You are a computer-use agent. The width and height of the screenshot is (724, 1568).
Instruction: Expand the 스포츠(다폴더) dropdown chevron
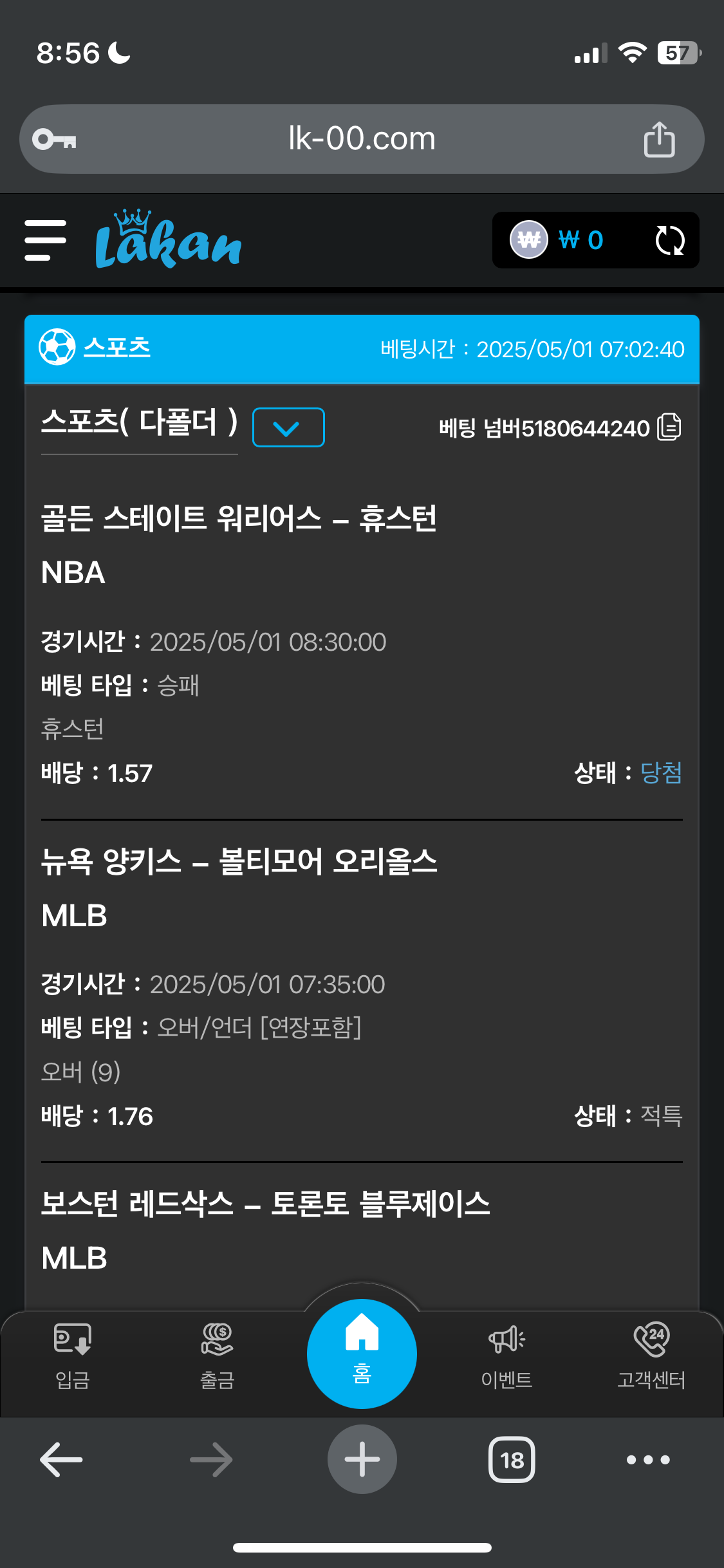tap(288, 427)
